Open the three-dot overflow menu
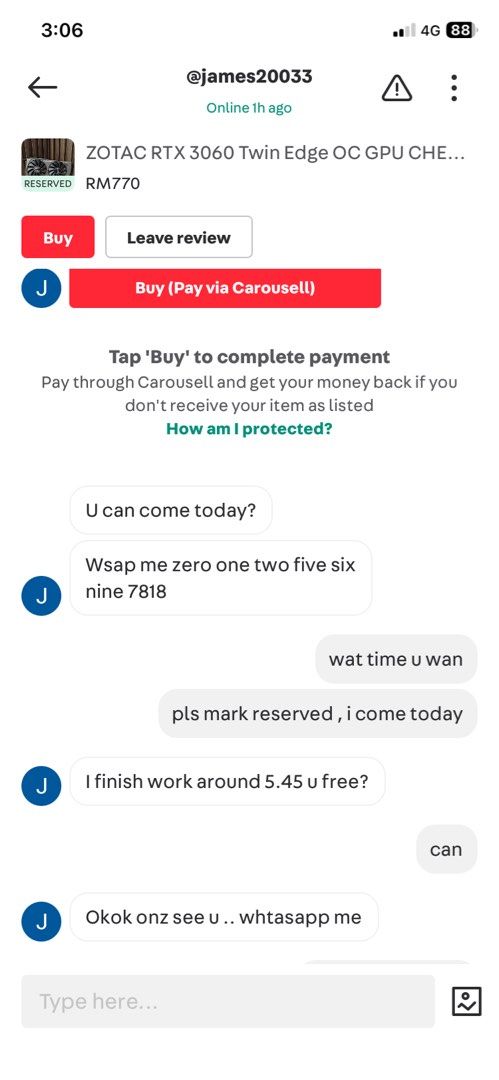 pyautogui.click(x=454, y=87)
